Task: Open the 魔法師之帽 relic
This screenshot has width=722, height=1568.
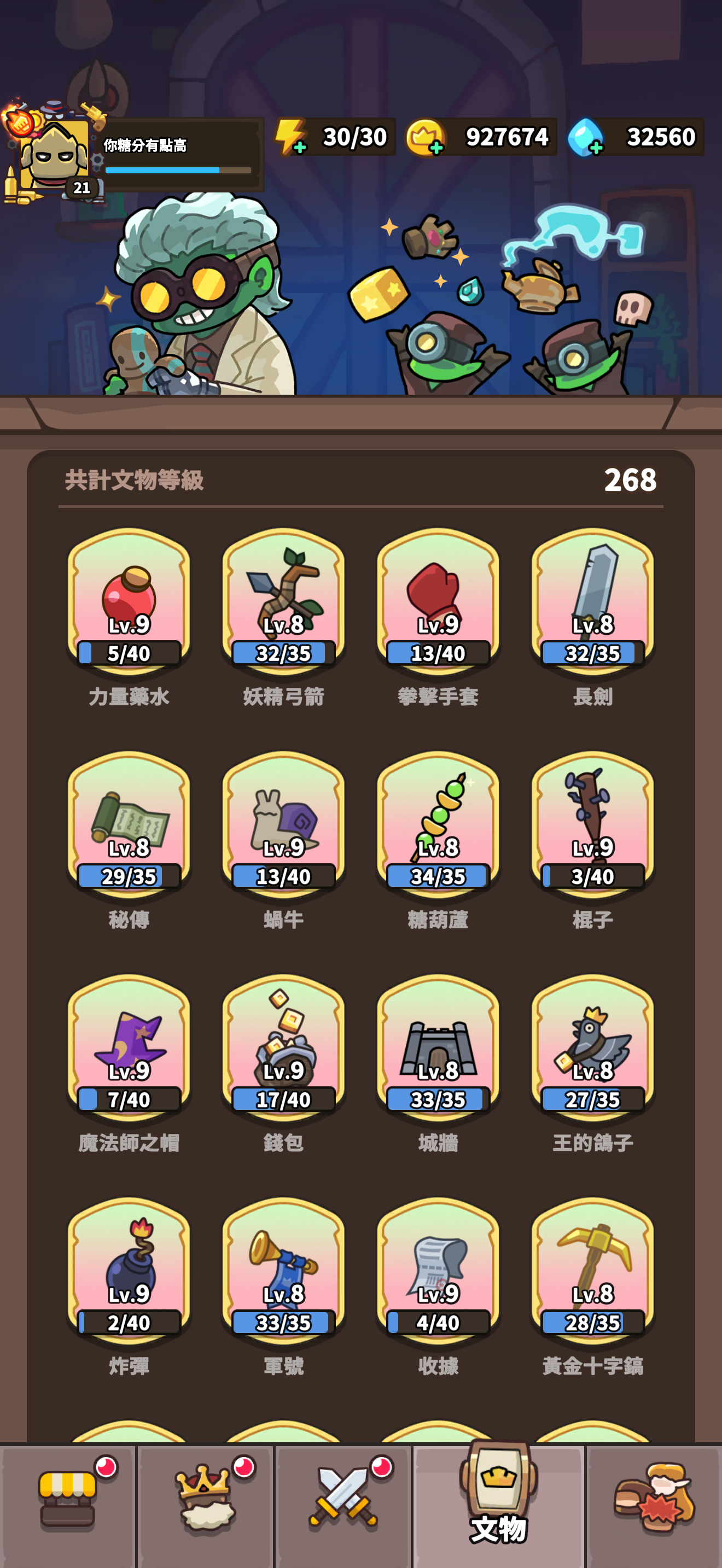Action: point(129,1049)
